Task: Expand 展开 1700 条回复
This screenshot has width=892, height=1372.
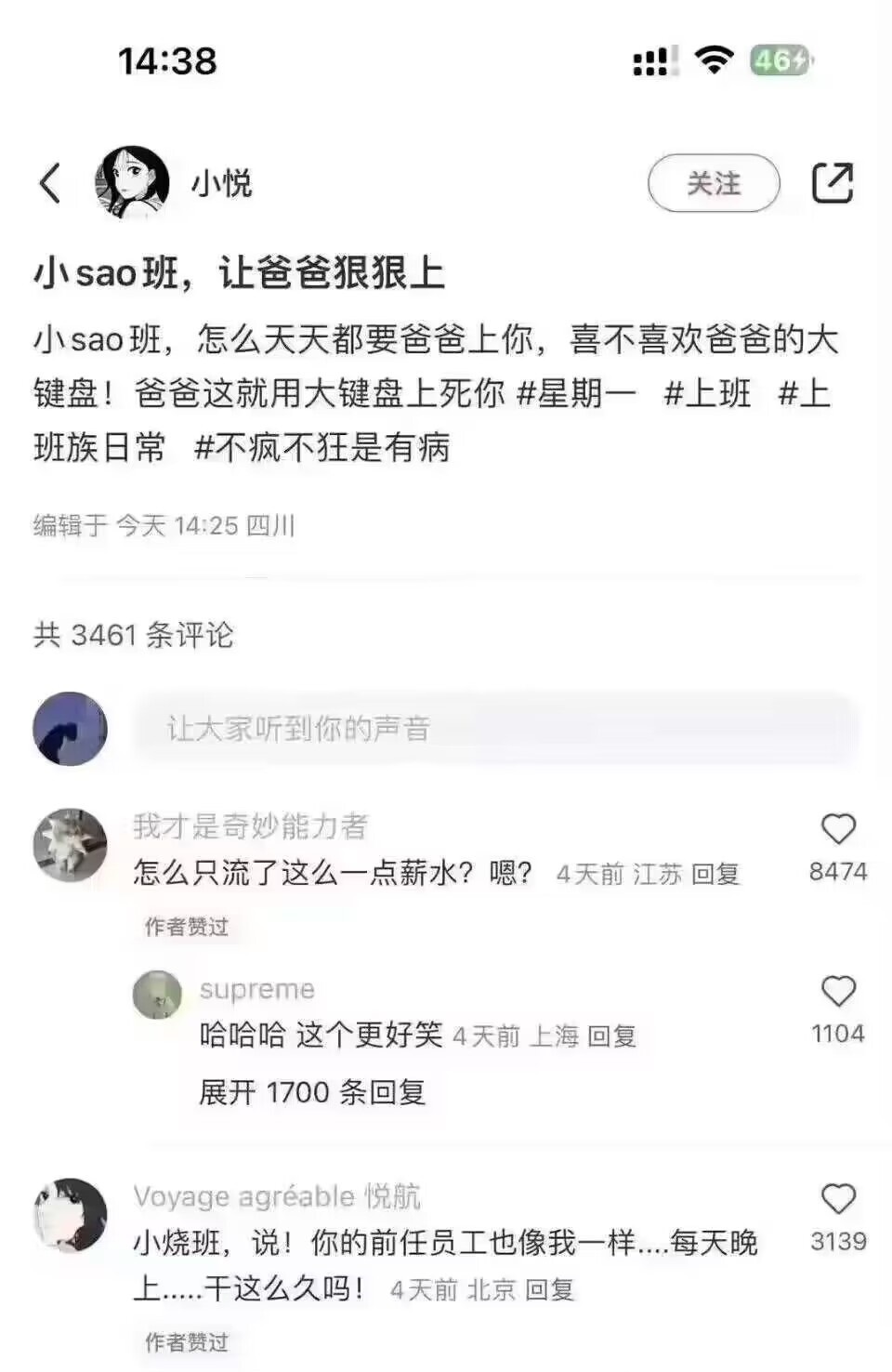Action: click(x=312, y=1091)
